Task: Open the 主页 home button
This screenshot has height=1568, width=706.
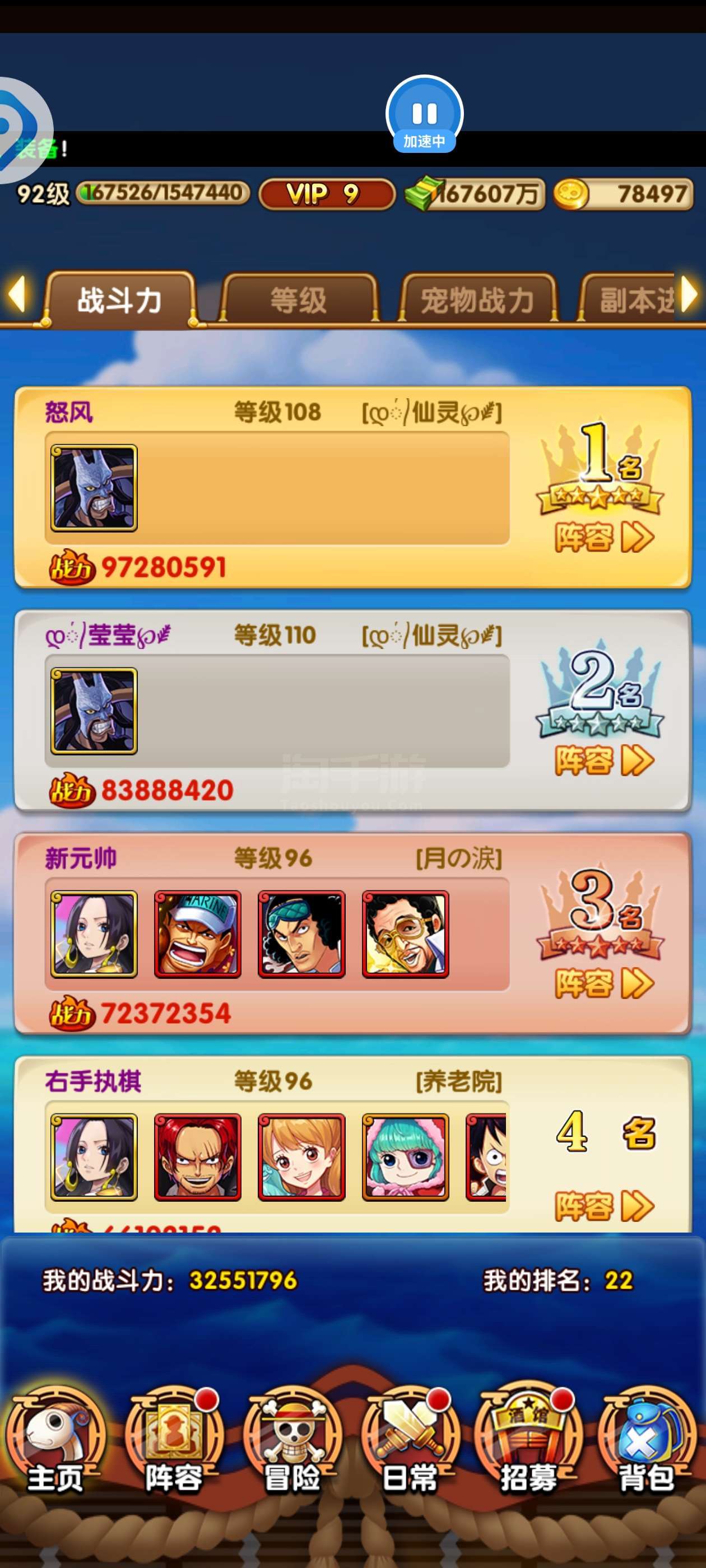Action: (x=55, y=1443)
